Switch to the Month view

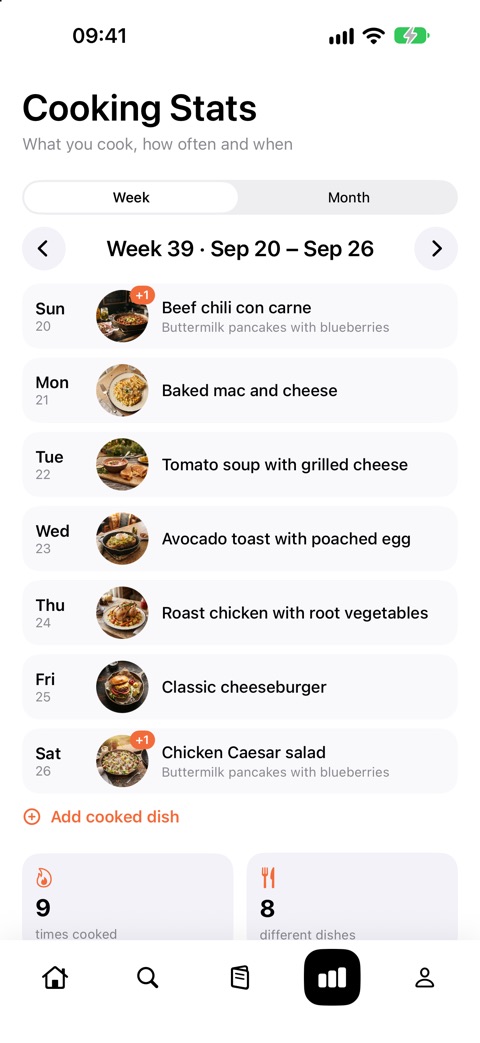pos(348,198)
